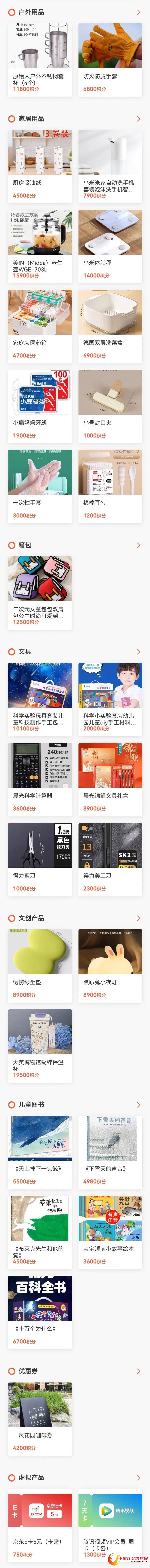Screen dimensions: 150x1568
Task: Expand the 儿童图书 category arrow
Action: [138, 1104]
